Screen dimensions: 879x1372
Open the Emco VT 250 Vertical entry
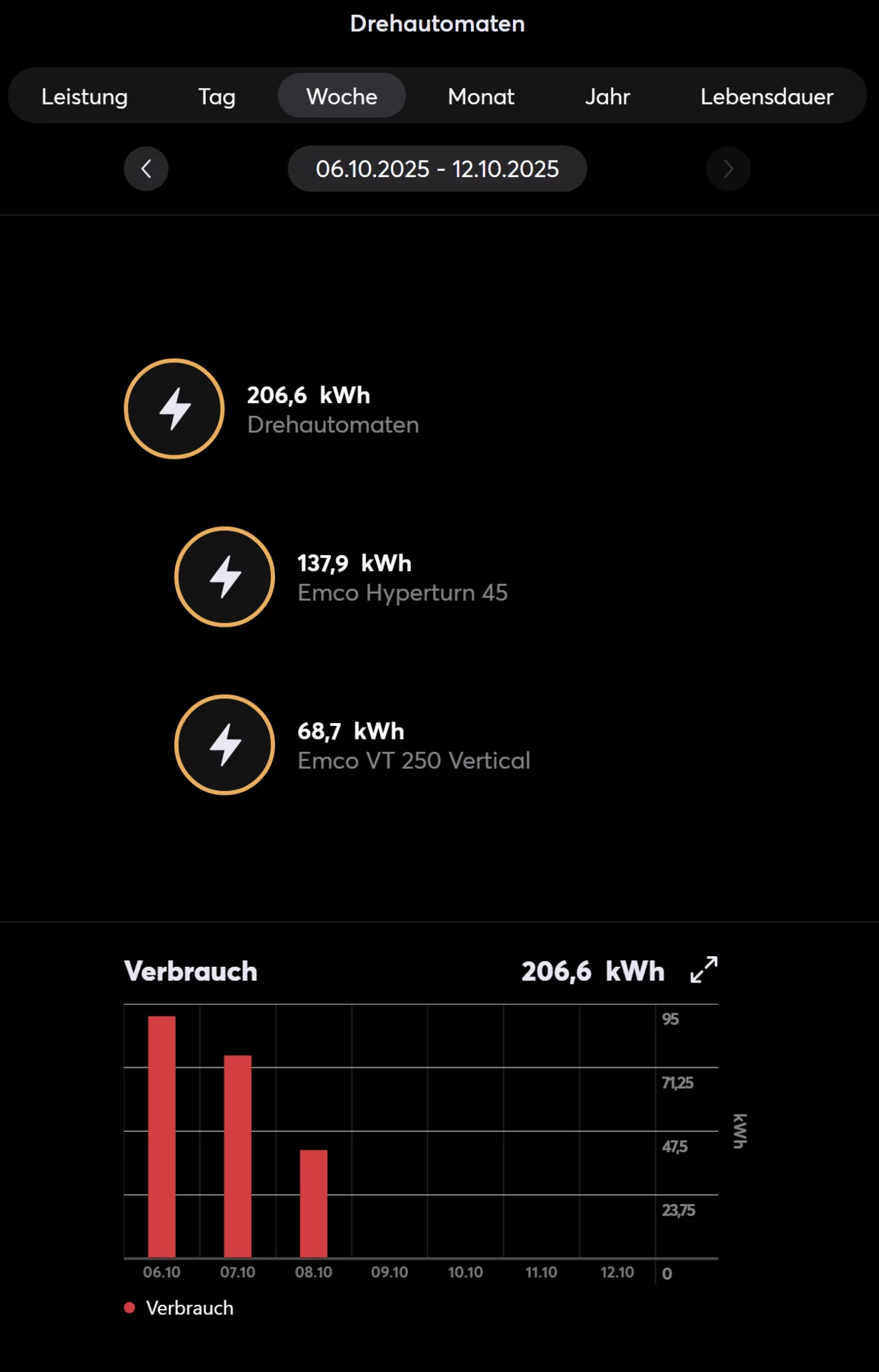(x=413, y=745)
